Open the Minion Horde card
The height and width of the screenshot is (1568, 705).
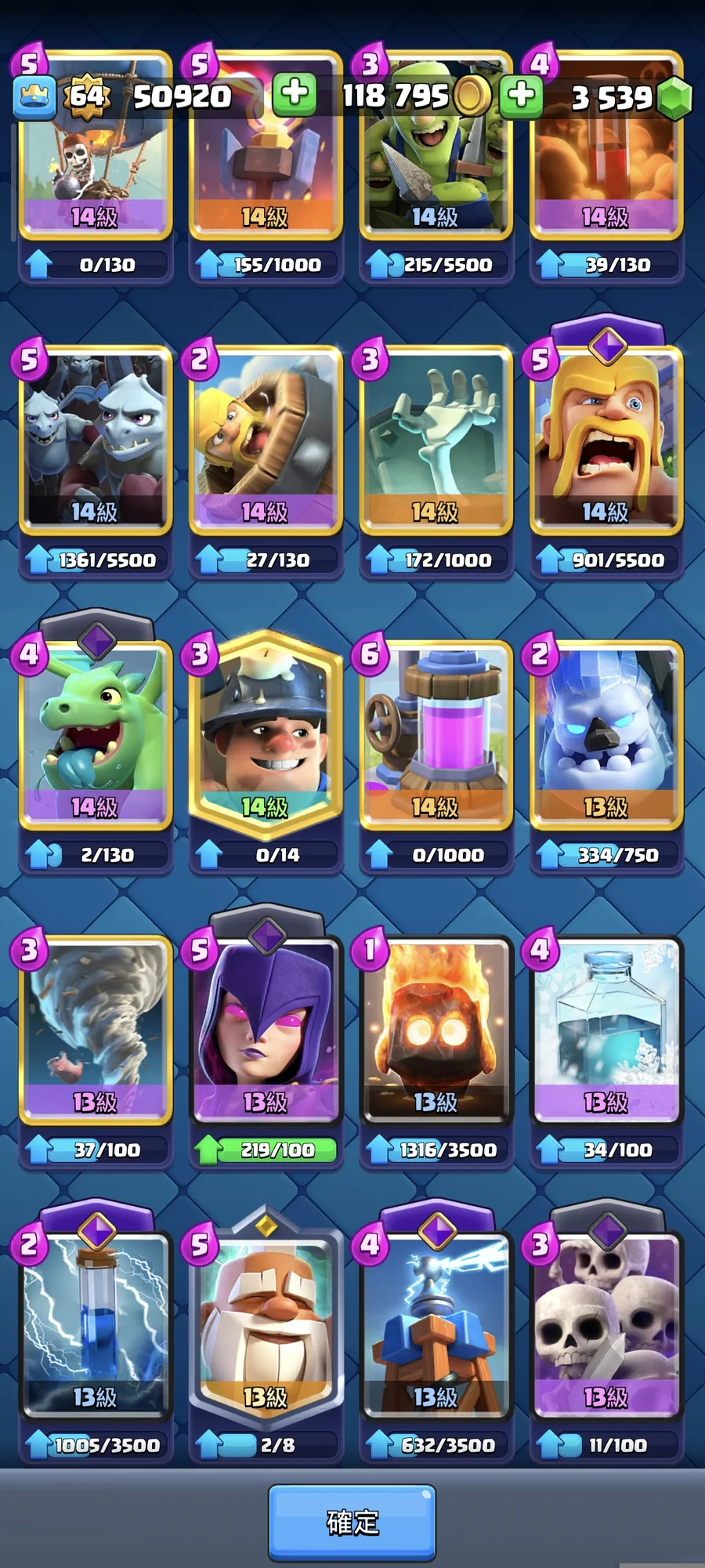click(95, 439)
